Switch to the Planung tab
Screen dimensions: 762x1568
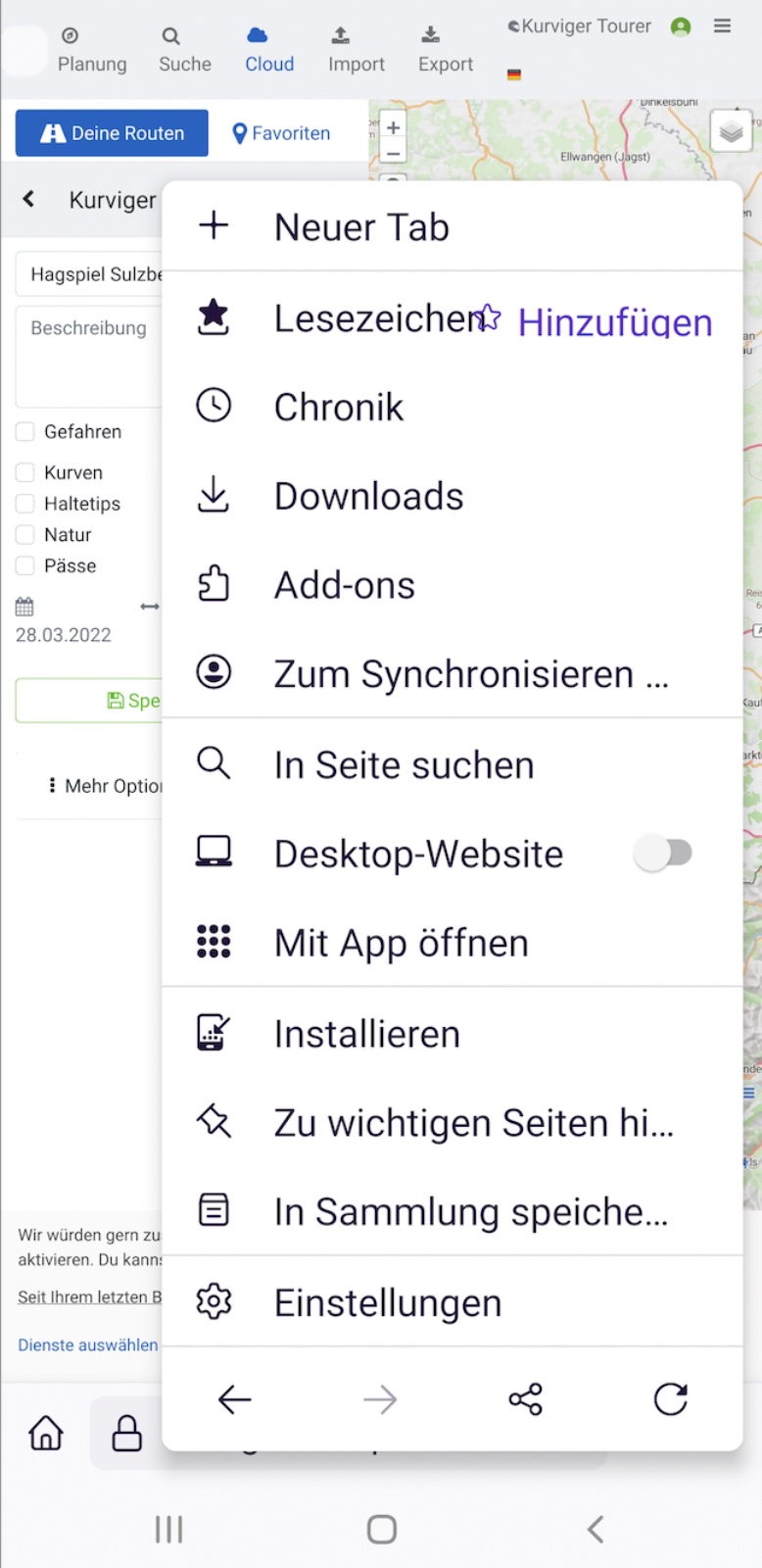pos(91,51)
